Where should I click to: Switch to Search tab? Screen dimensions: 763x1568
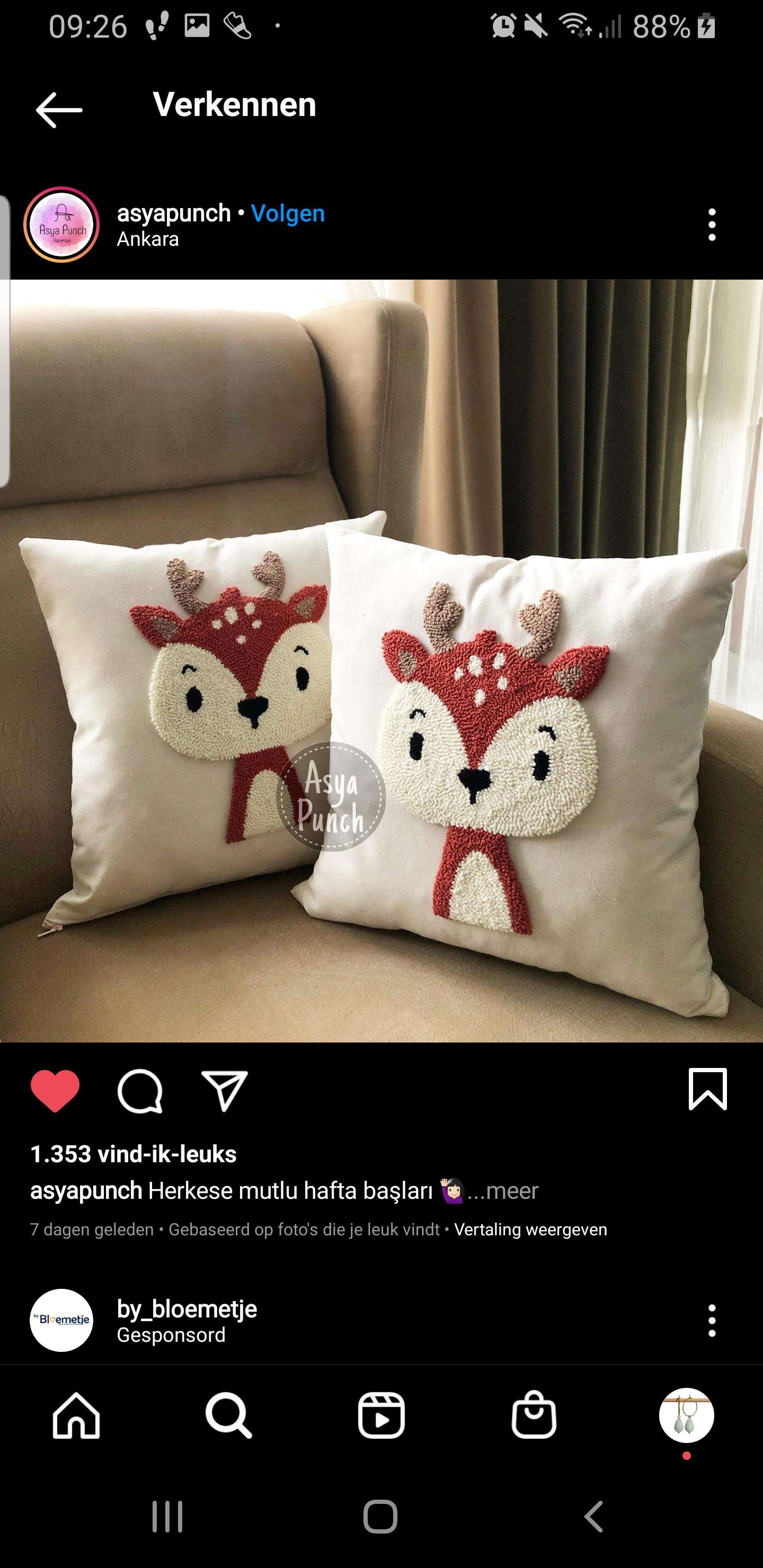pos(228,1416)
